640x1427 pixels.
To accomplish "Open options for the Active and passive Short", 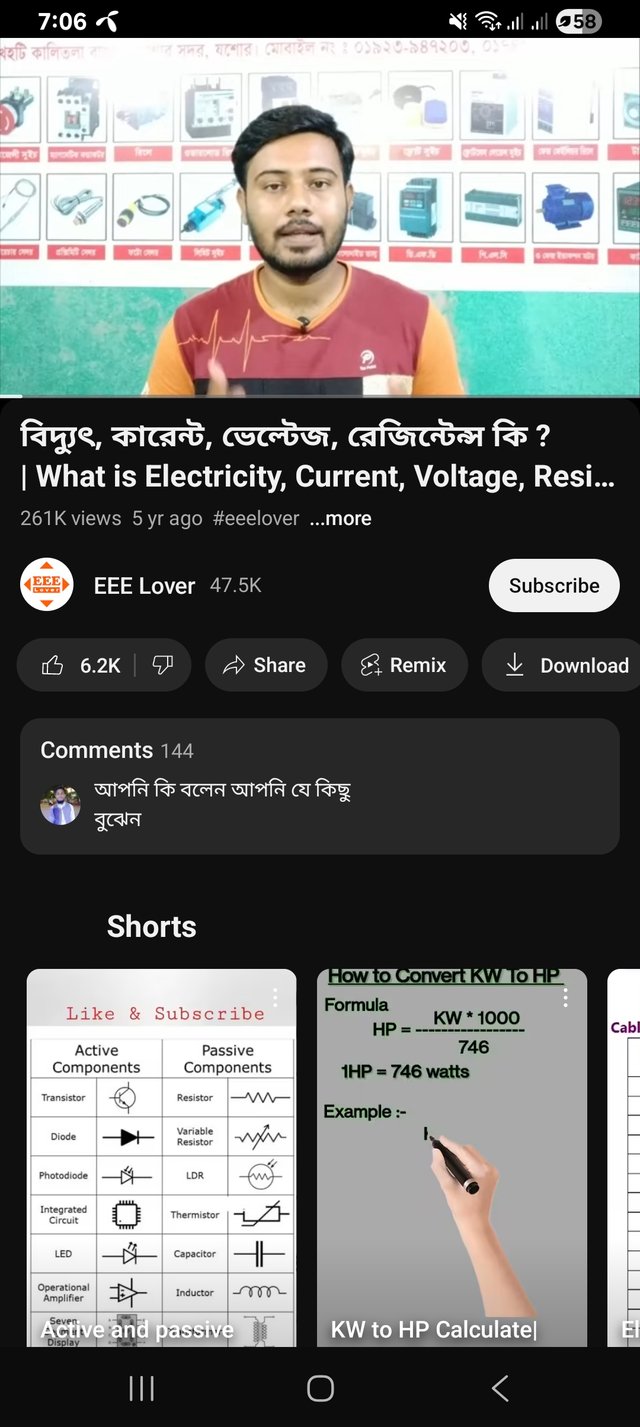I will (275, 998).
